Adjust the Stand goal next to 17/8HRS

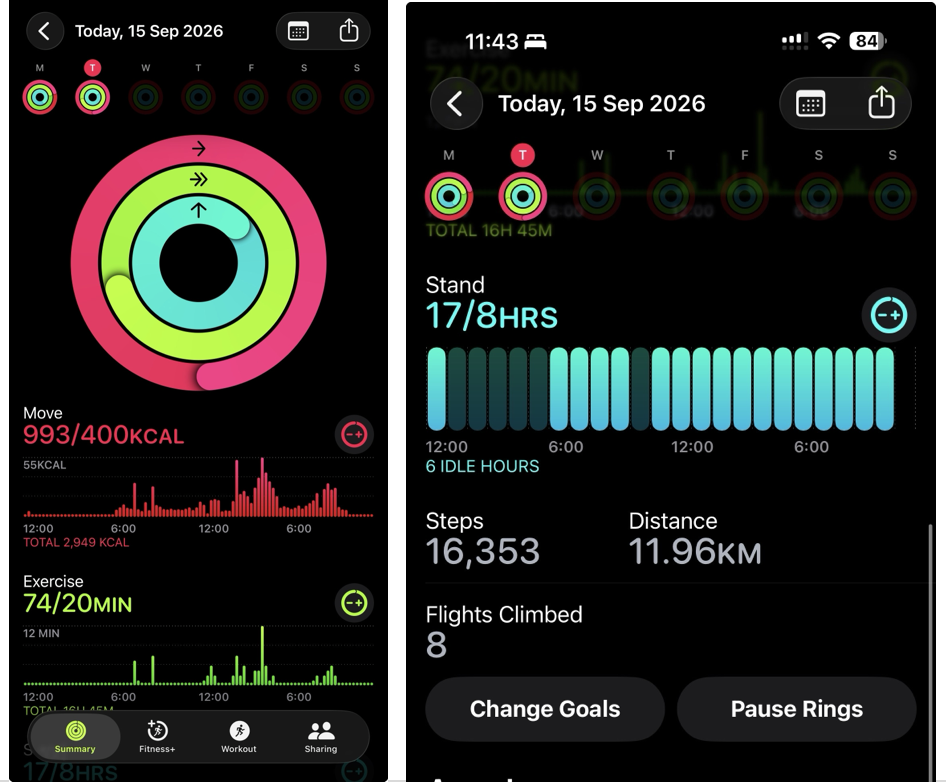(889, 315)
